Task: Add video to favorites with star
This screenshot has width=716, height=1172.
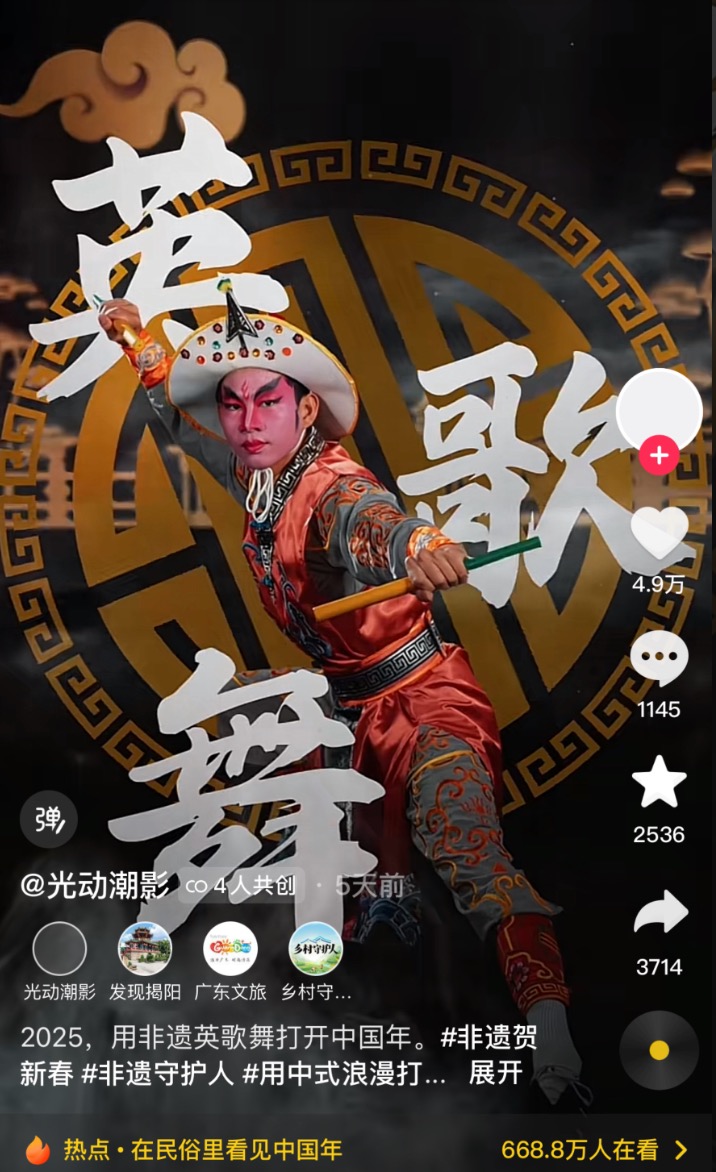Action: [659, 785]
